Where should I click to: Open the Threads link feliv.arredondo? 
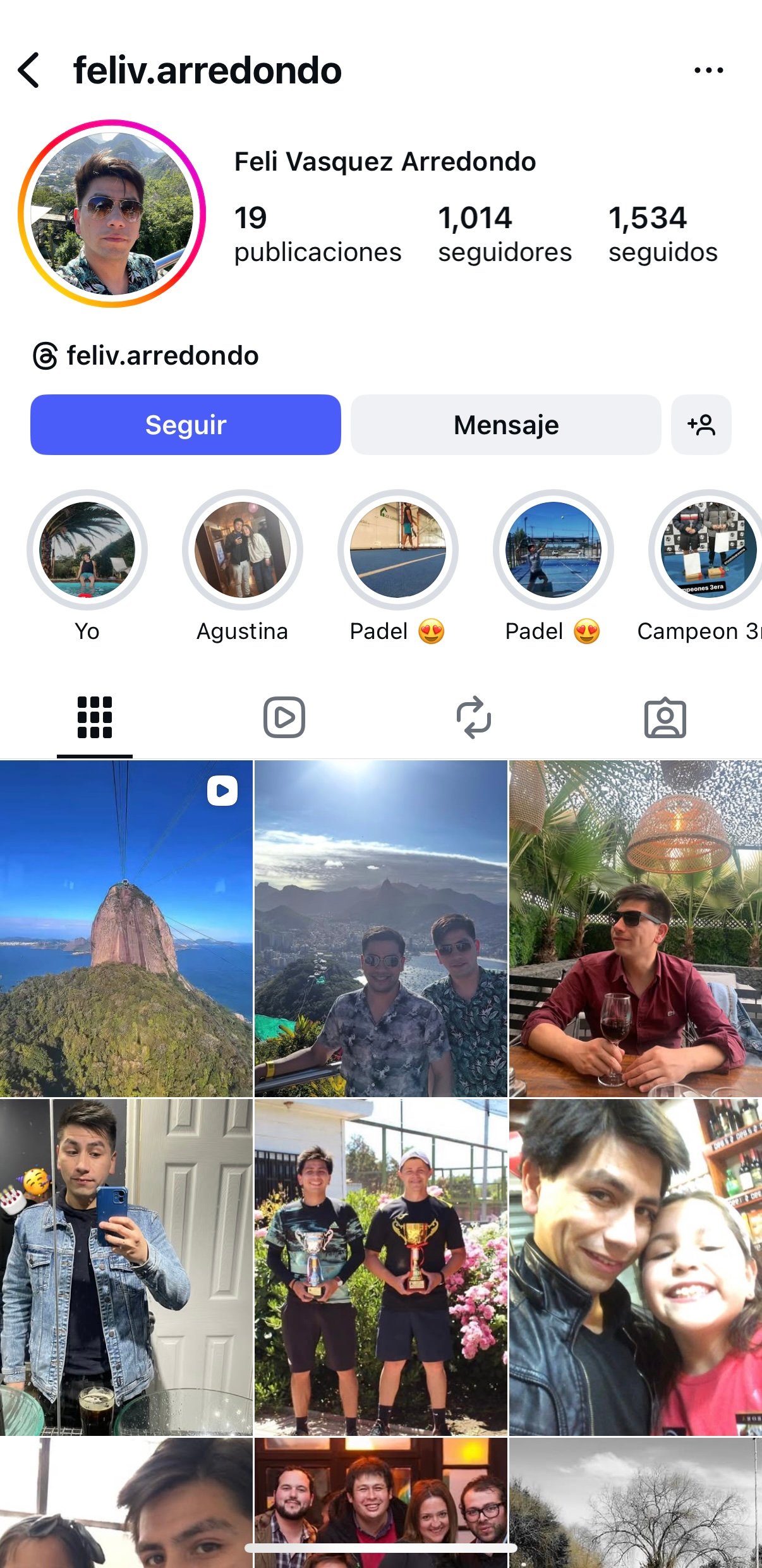click(147, 356)
